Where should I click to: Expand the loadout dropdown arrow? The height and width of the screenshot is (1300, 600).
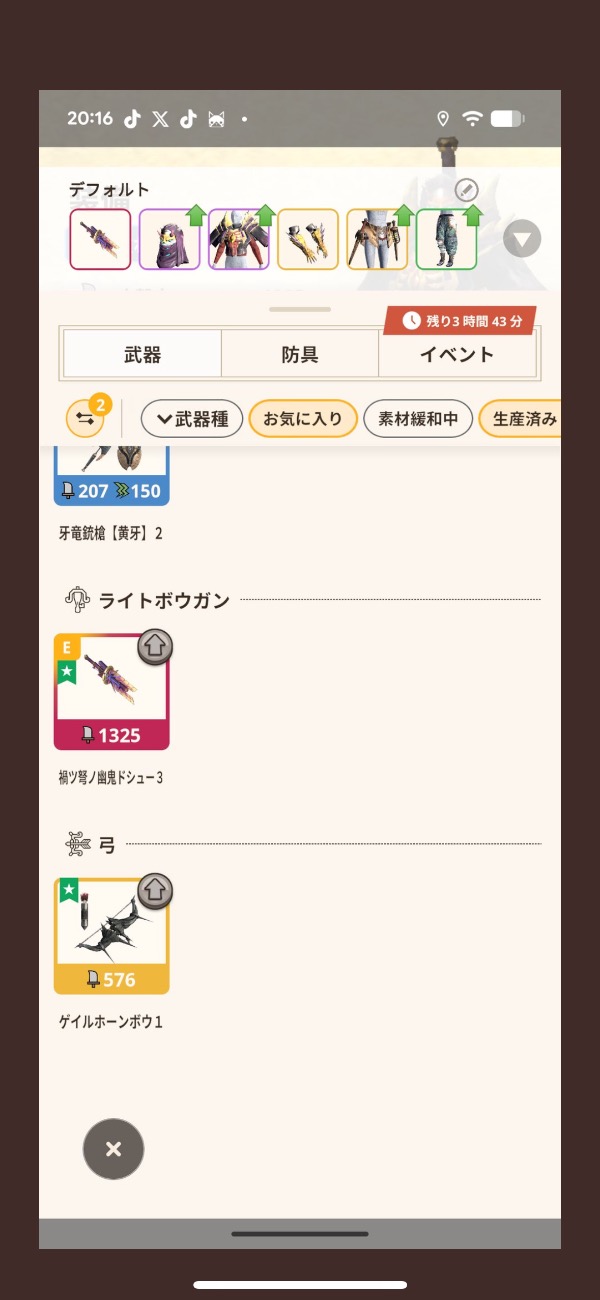point(522,240)
